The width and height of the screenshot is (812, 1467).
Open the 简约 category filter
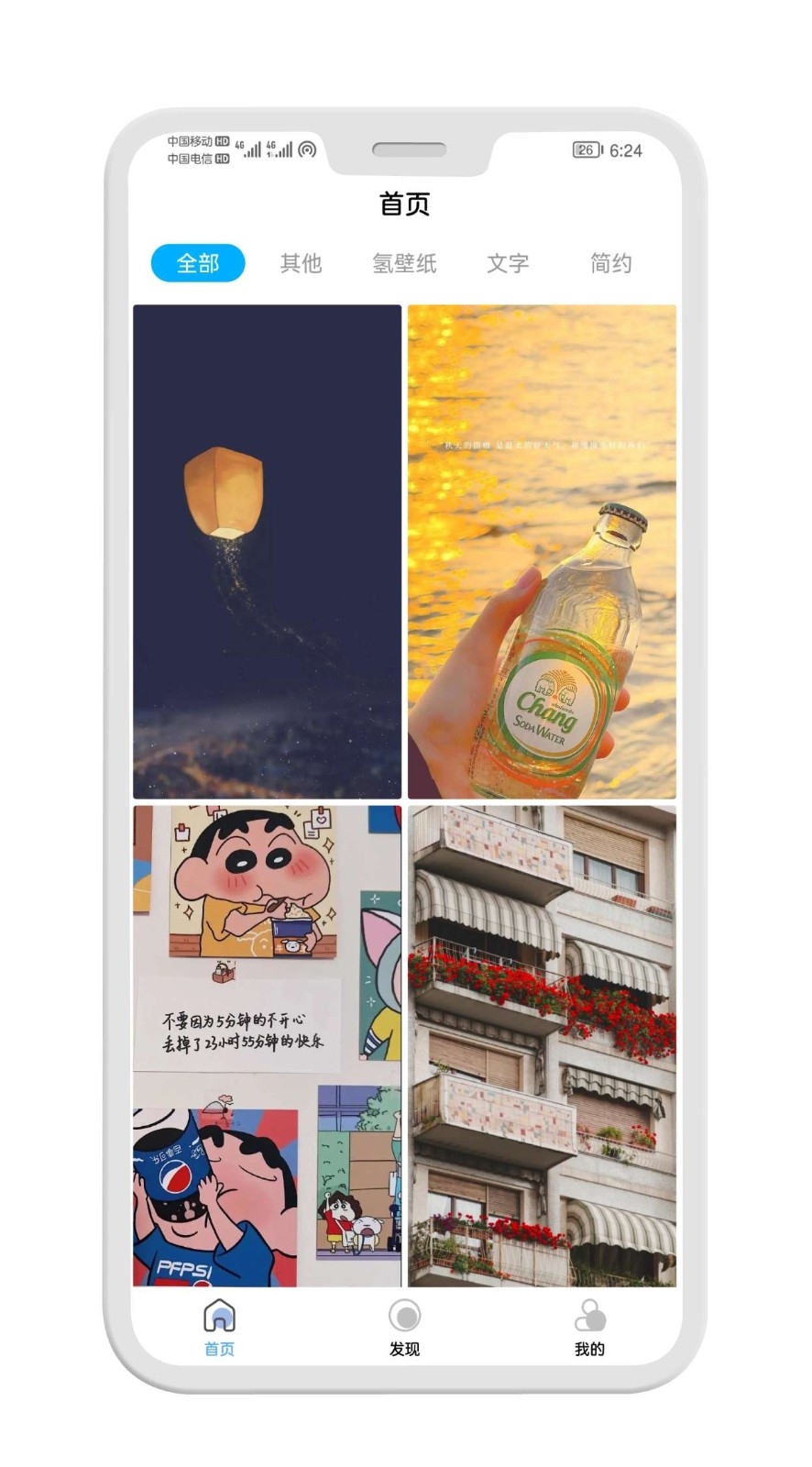pyautogui.click(x=612, y=263)
